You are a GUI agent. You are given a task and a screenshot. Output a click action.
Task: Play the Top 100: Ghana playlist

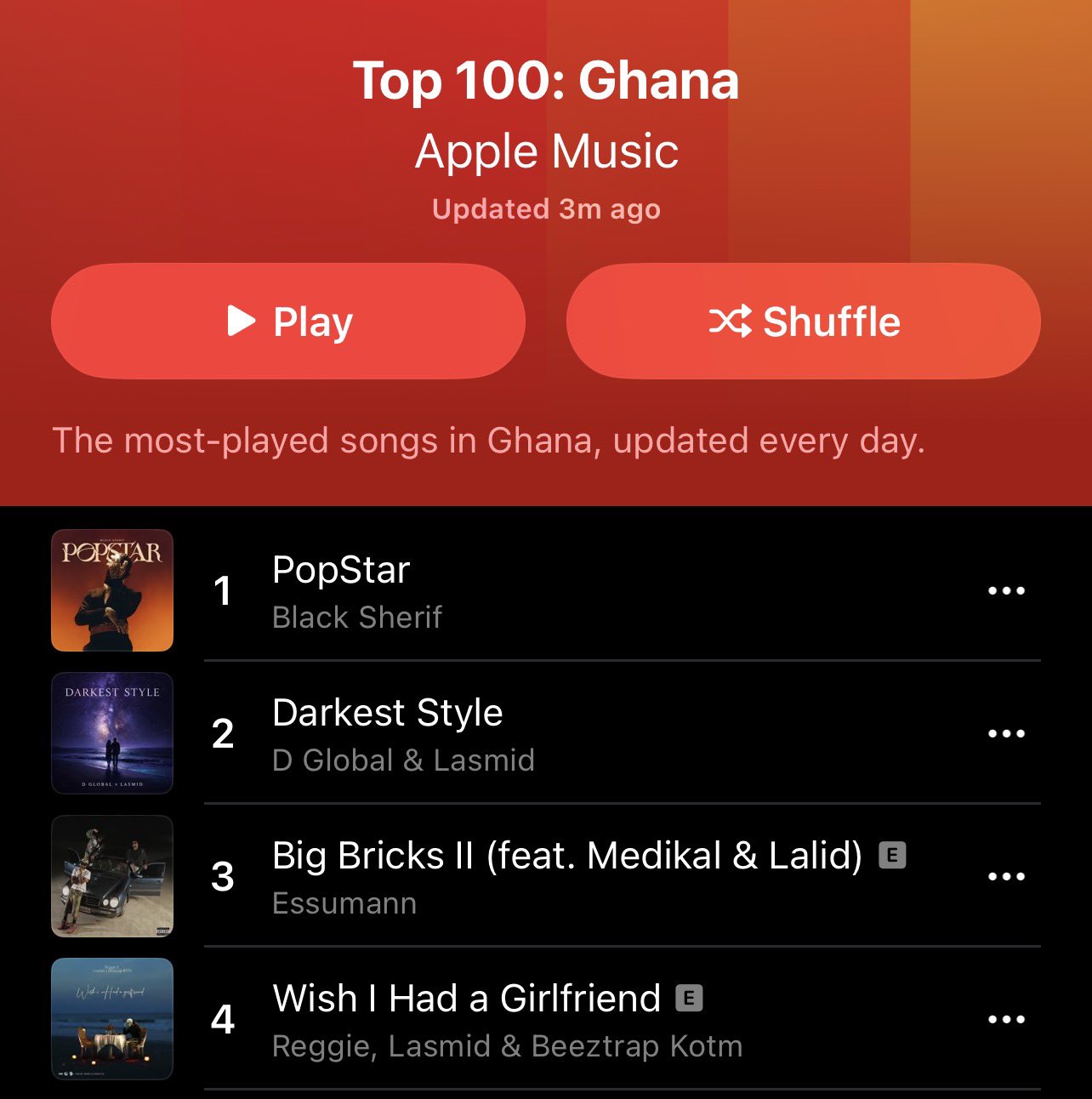(x=288, y=322)
